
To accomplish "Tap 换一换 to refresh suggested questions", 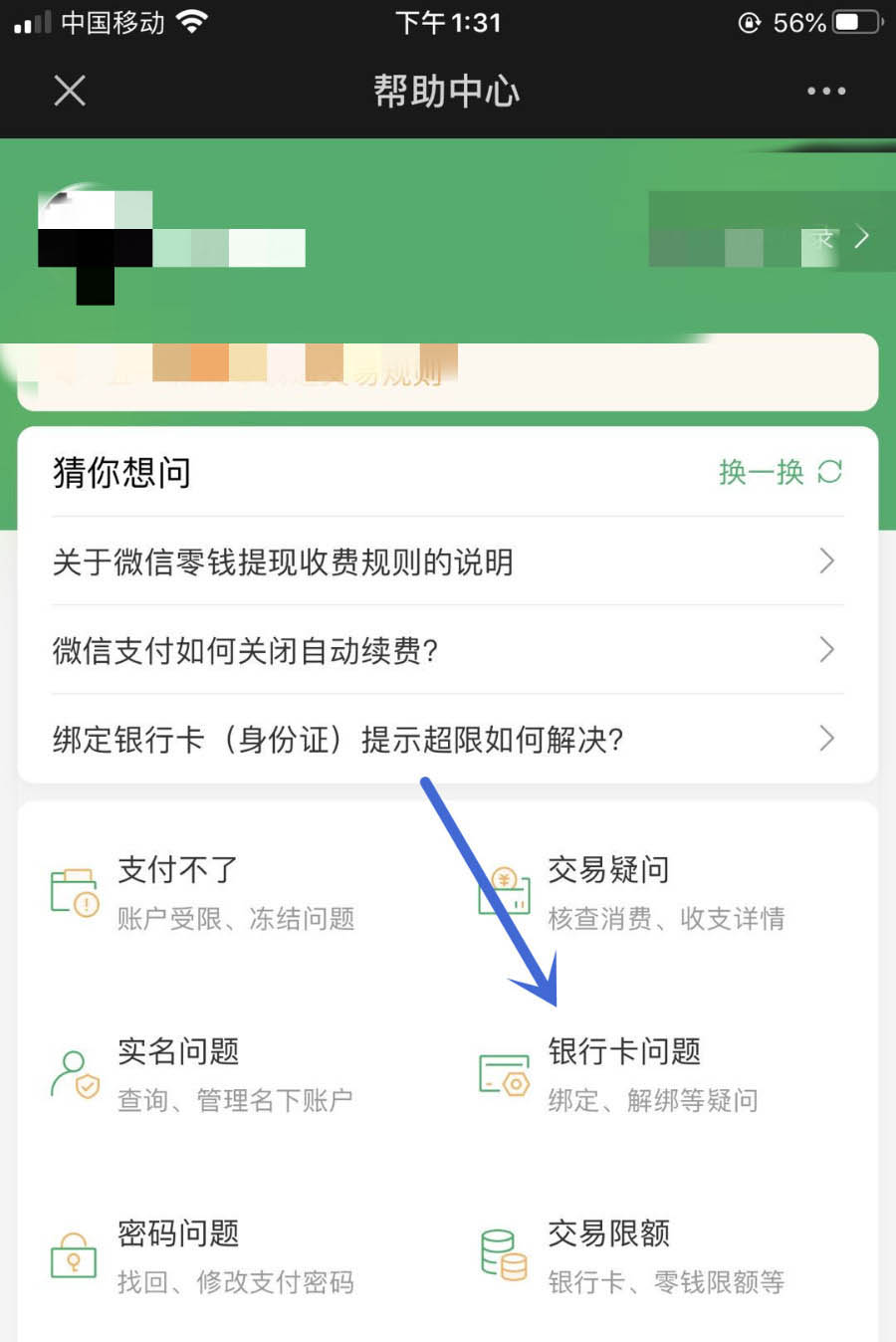I will pyautogui.click(x=781, y=472).
